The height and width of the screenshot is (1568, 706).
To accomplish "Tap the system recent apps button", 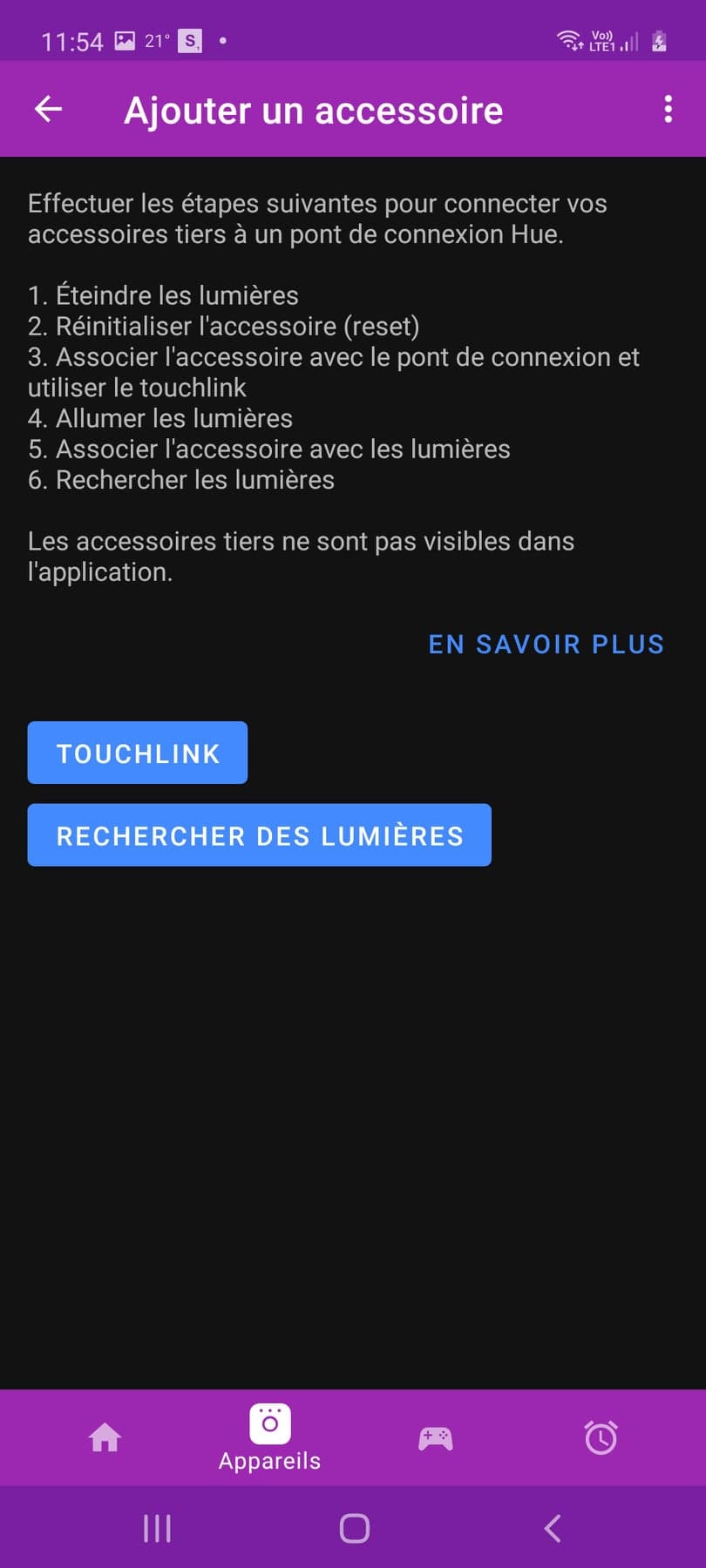I will point(157,1528).
